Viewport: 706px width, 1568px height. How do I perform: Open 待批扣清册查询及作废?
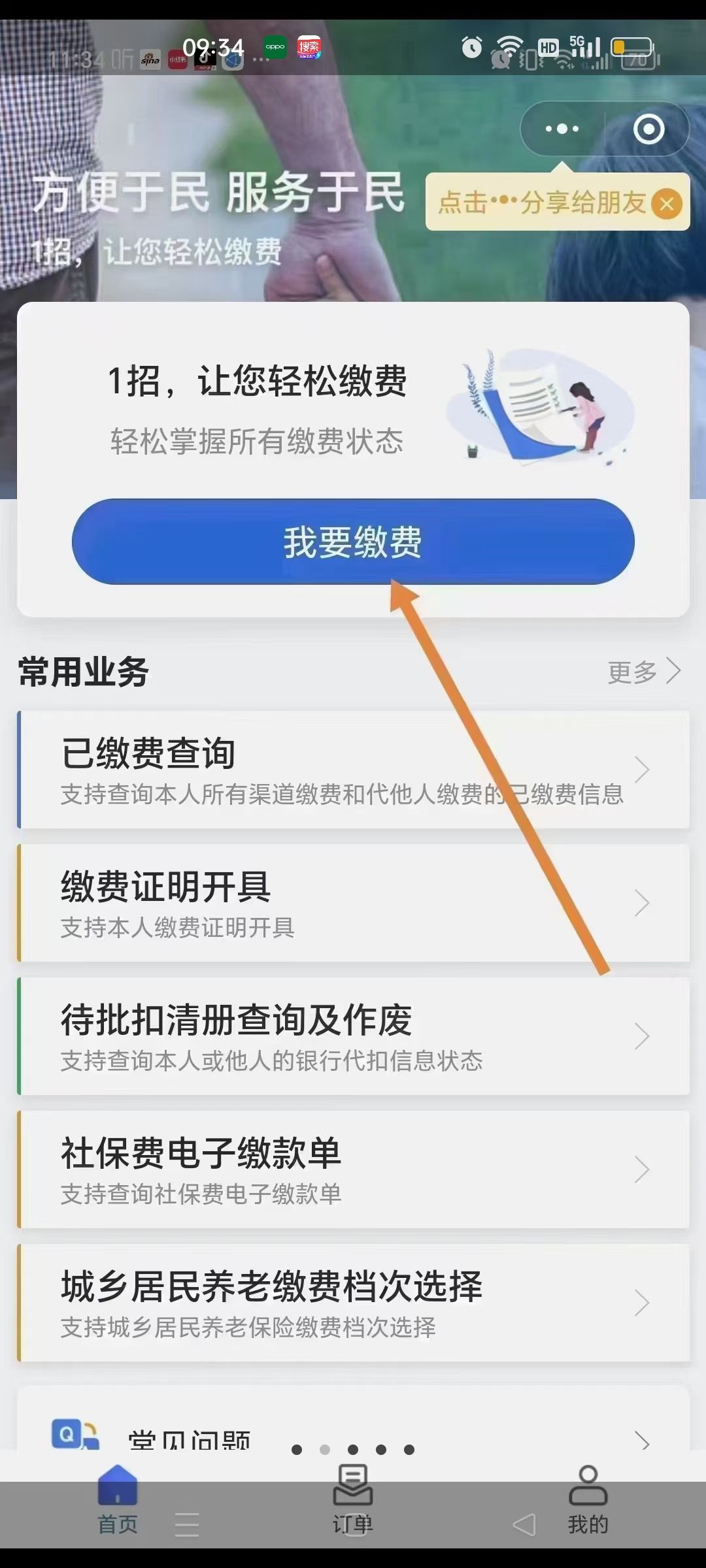tap(353, 1036)
